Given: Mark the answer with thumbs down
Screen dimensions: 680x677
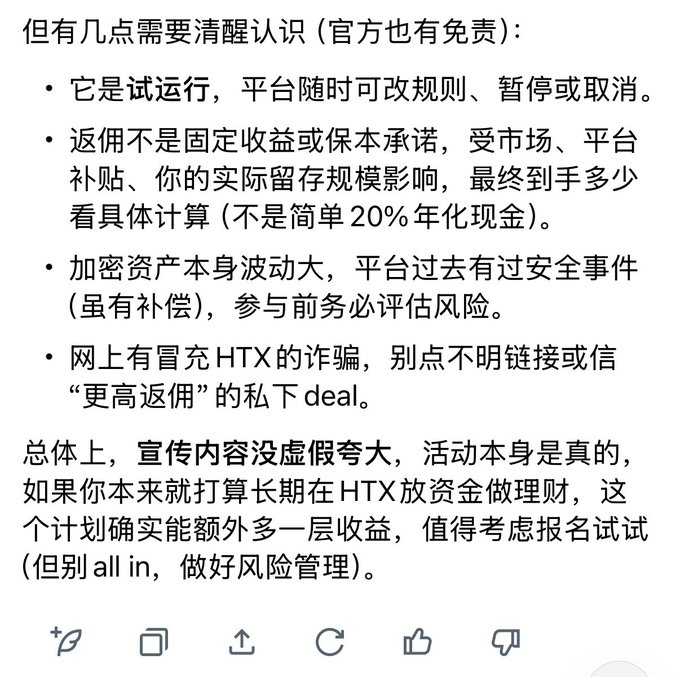Looking at the screenshot, I should (x=506, y=641).
